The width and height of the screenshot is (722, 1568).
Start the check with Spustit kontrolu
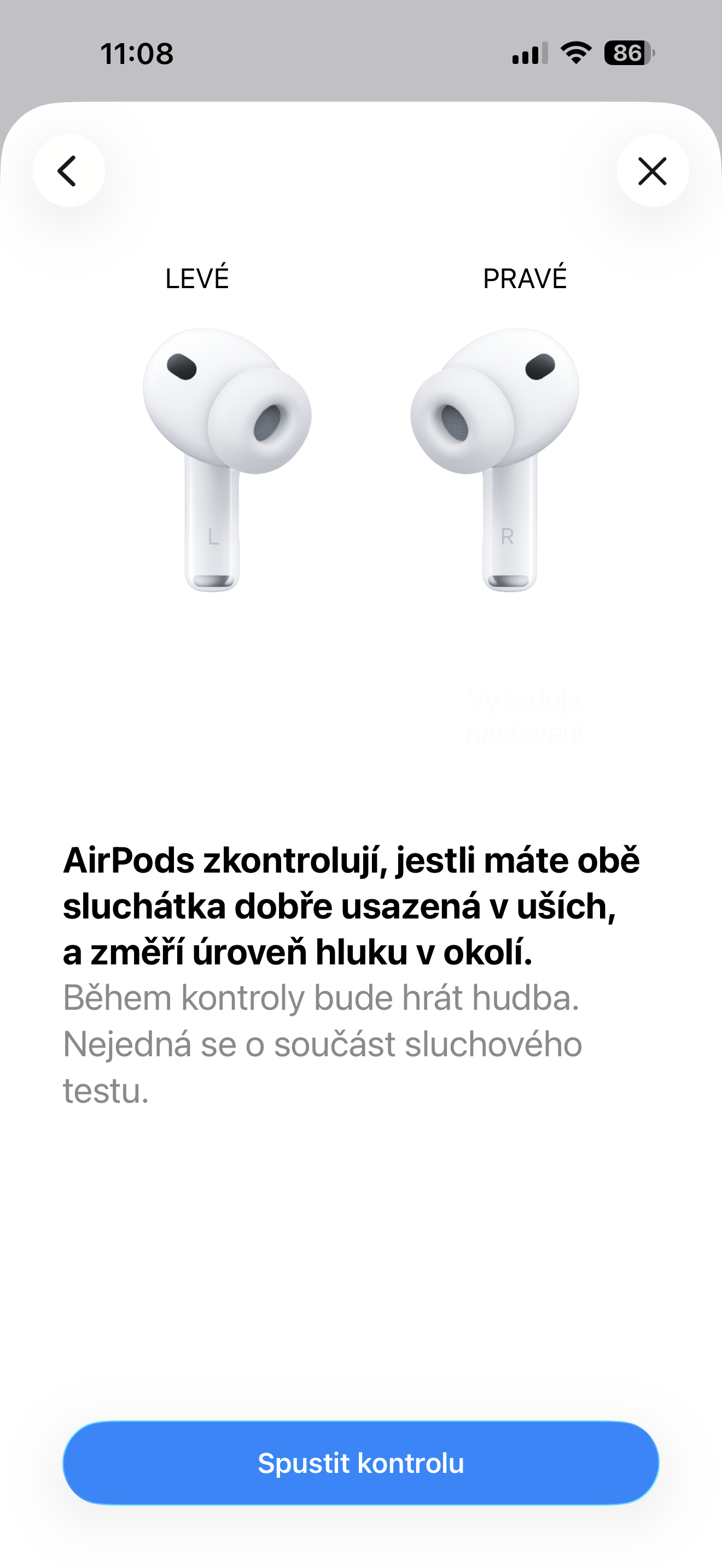(361, 1464)
